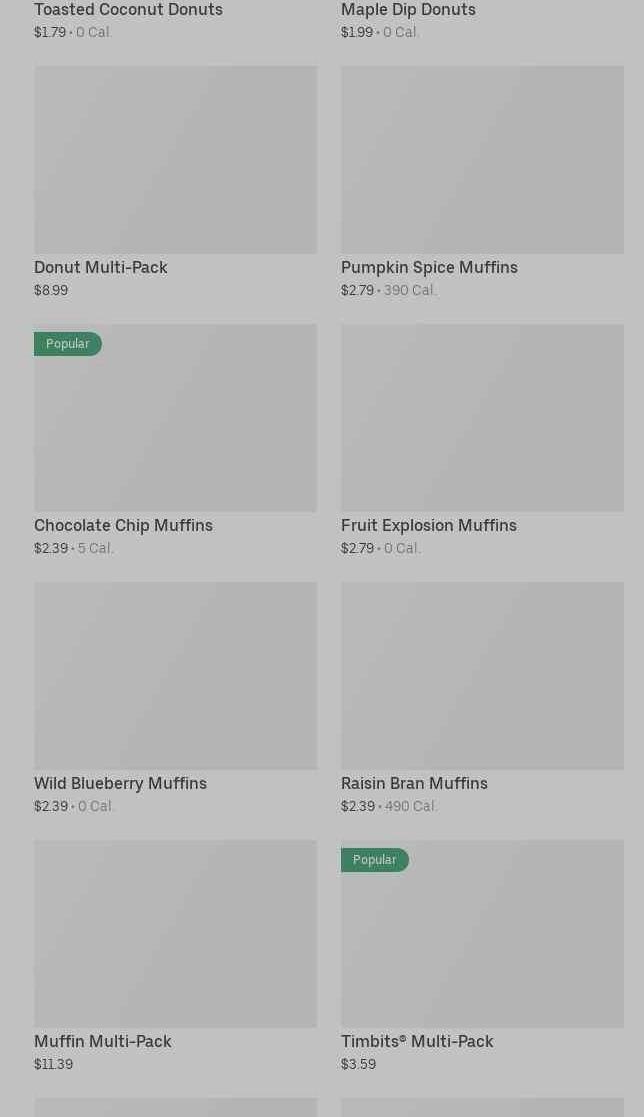View the Pumpkin Spice Muffins item
This screenshot has height=1117, width=644.
click(x=482, y=160)
